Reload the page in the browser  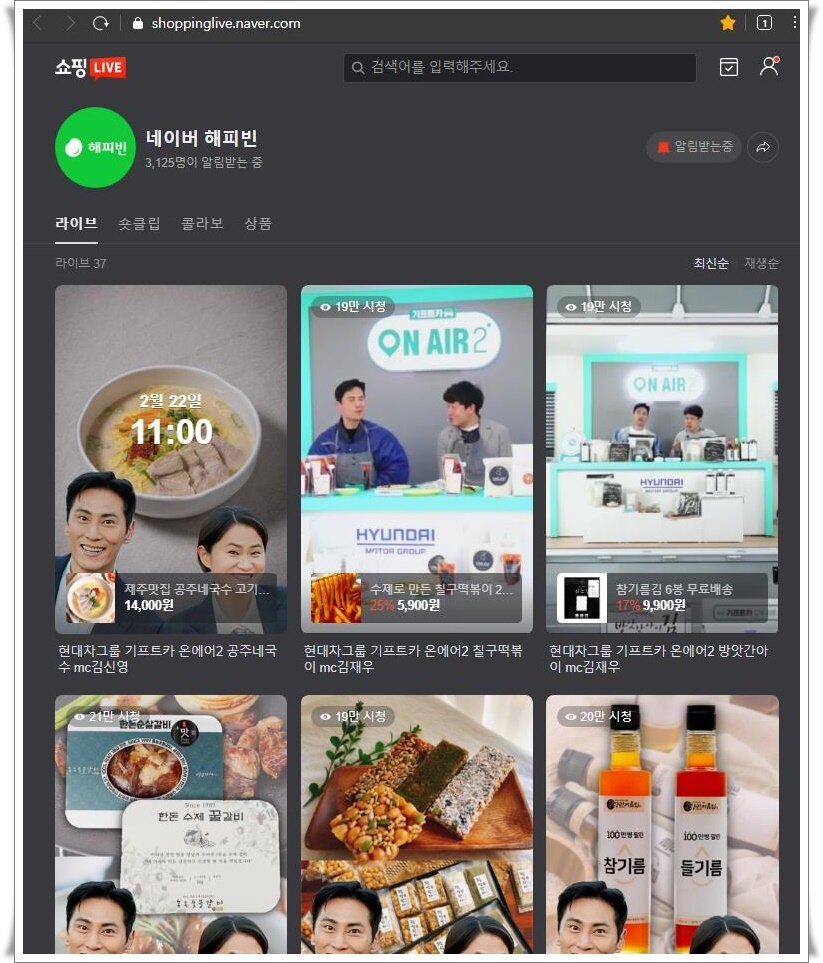click(100, 23)
